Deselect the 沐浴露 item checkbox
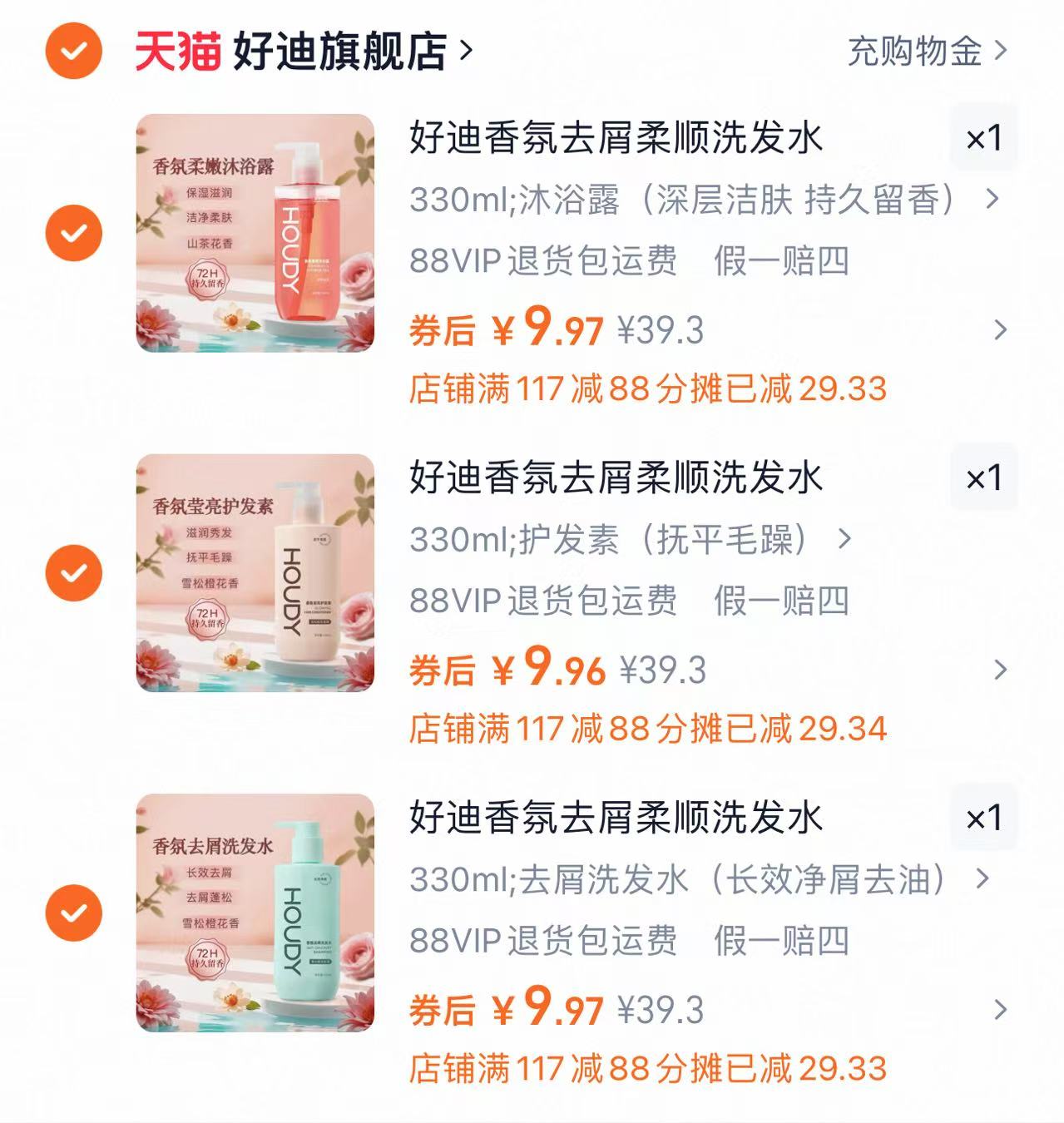Screen dimensions: 1064x1123 [73, 231]
